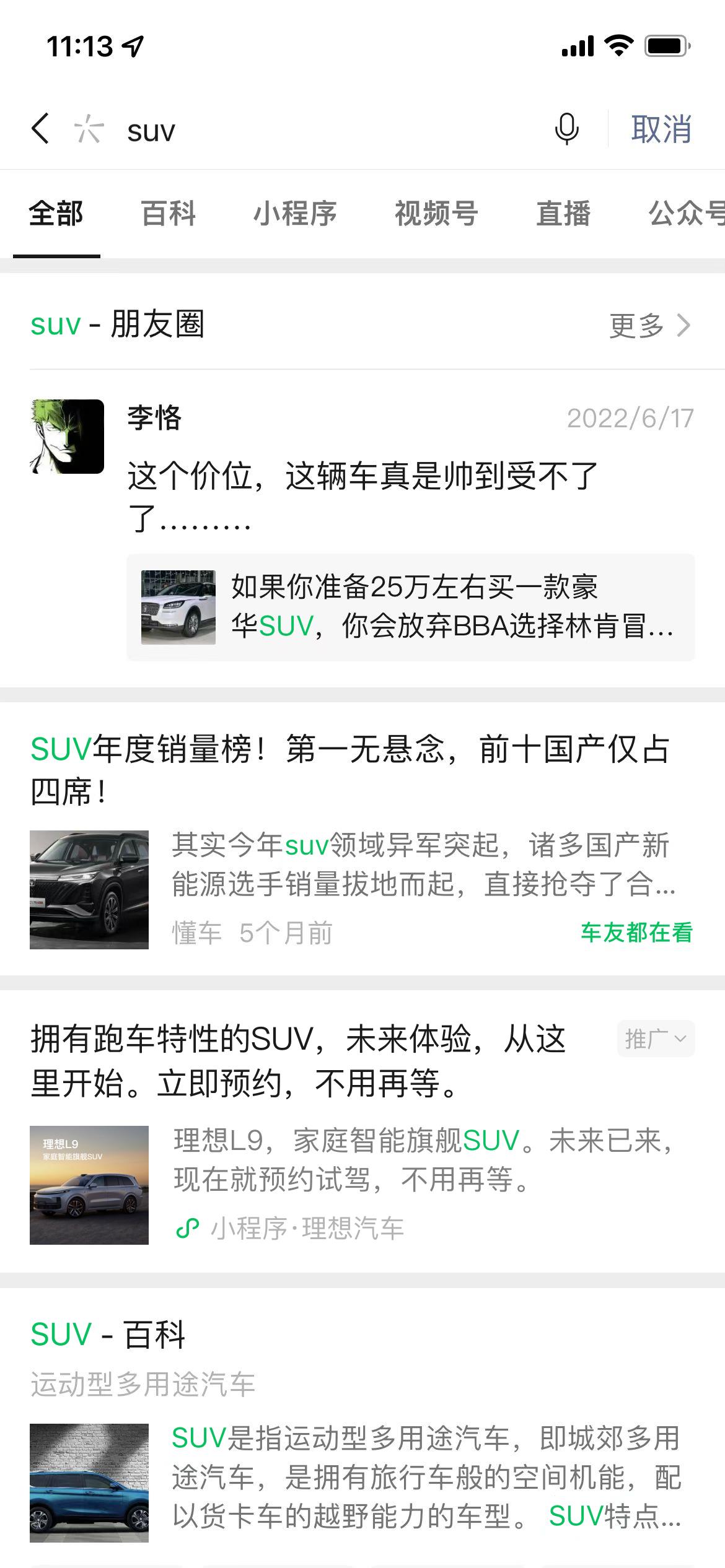Open 李恪's 朋友圈 post
The height and width of the screenshot is (1568, 725).
pos(362,464)
